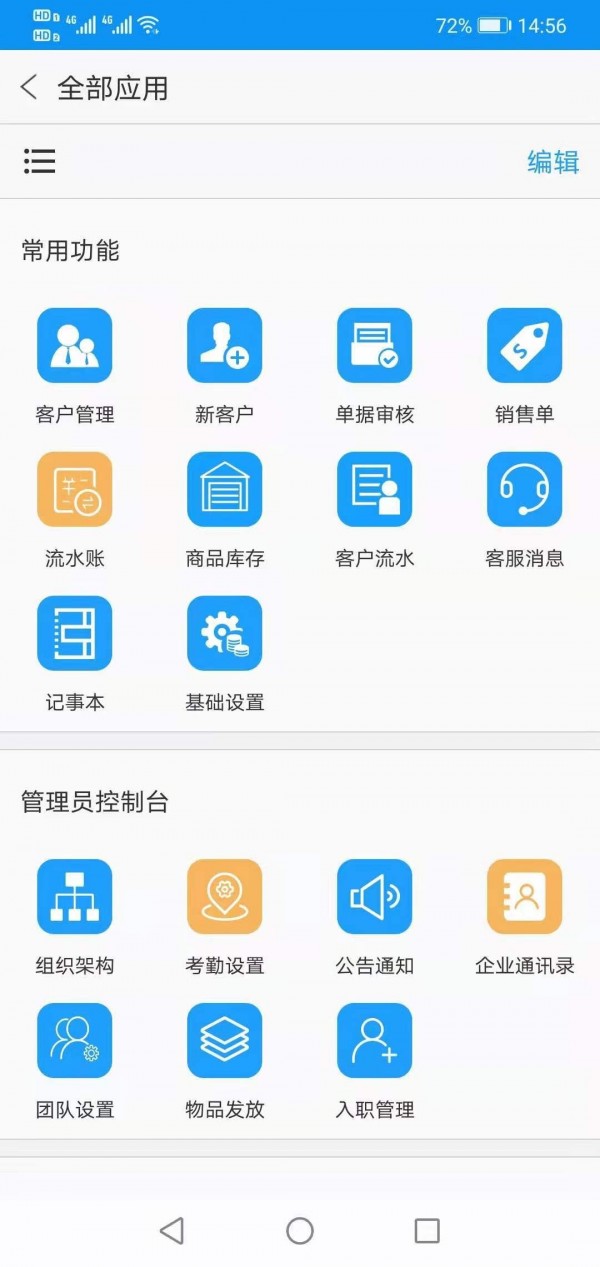Open 团队设置
The width and height of the screenshot is (600, 1267).
click(75, 1041)
